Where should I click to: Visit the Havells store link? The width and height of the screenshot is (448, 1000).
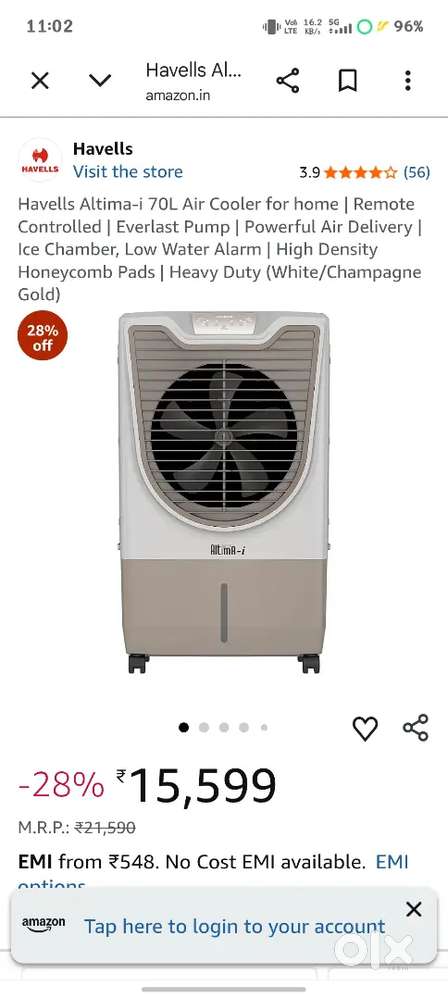[128, 172]
